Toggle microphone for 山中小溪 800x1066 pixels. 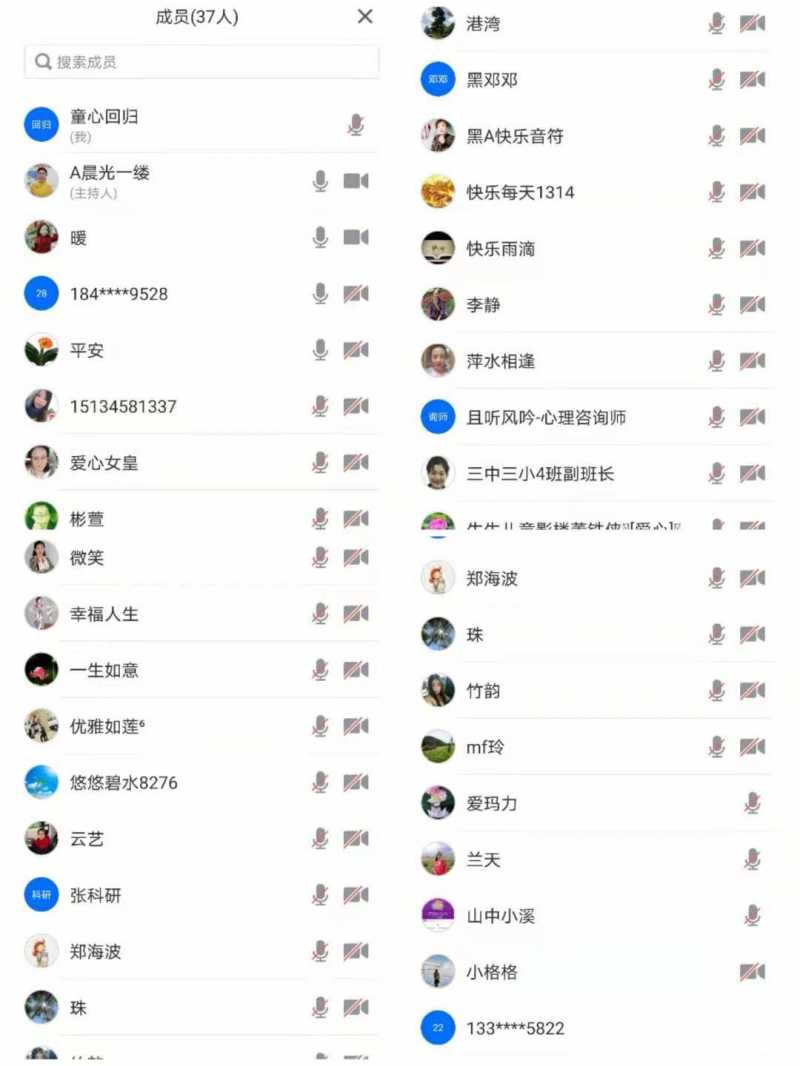(x=752, y=915)
